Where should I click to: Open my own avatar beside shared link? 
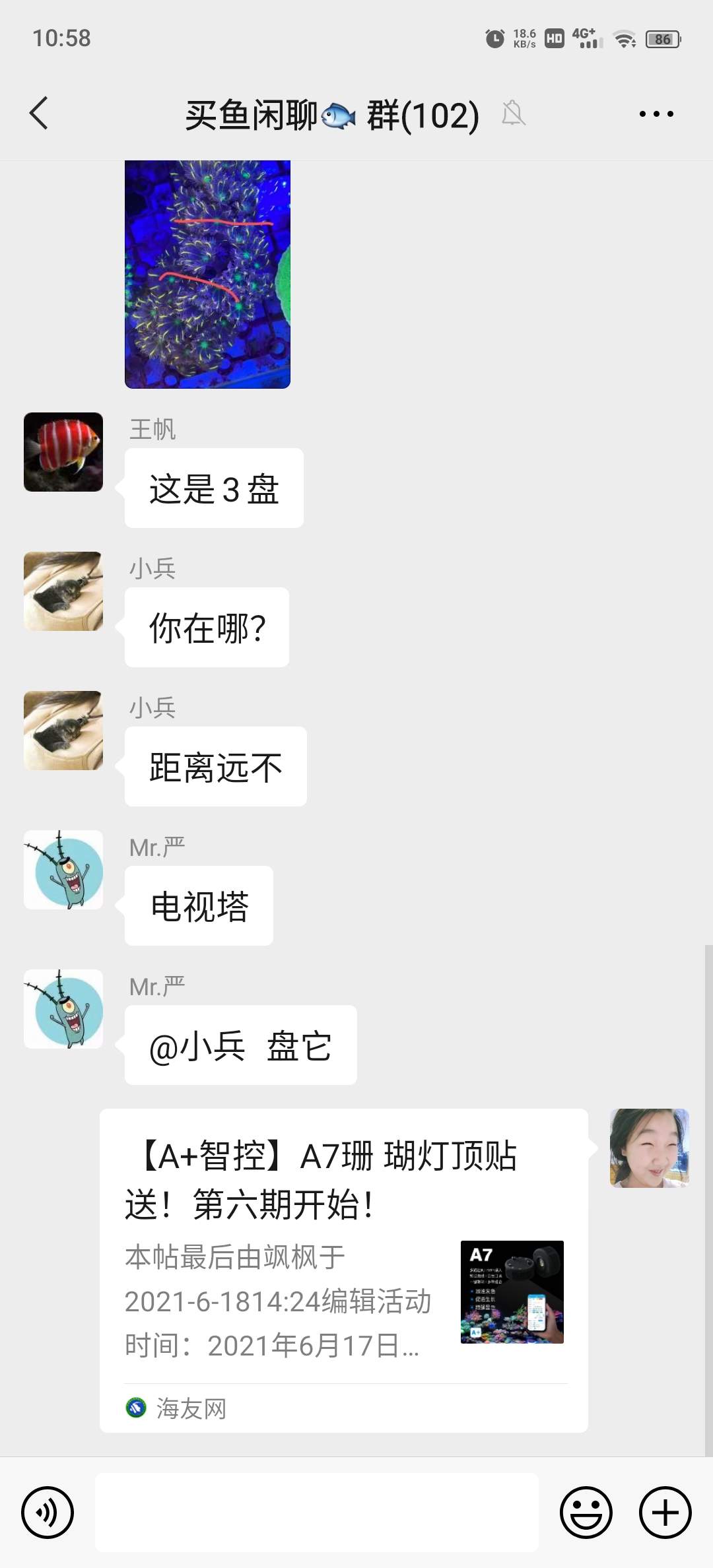point(649,1148)
